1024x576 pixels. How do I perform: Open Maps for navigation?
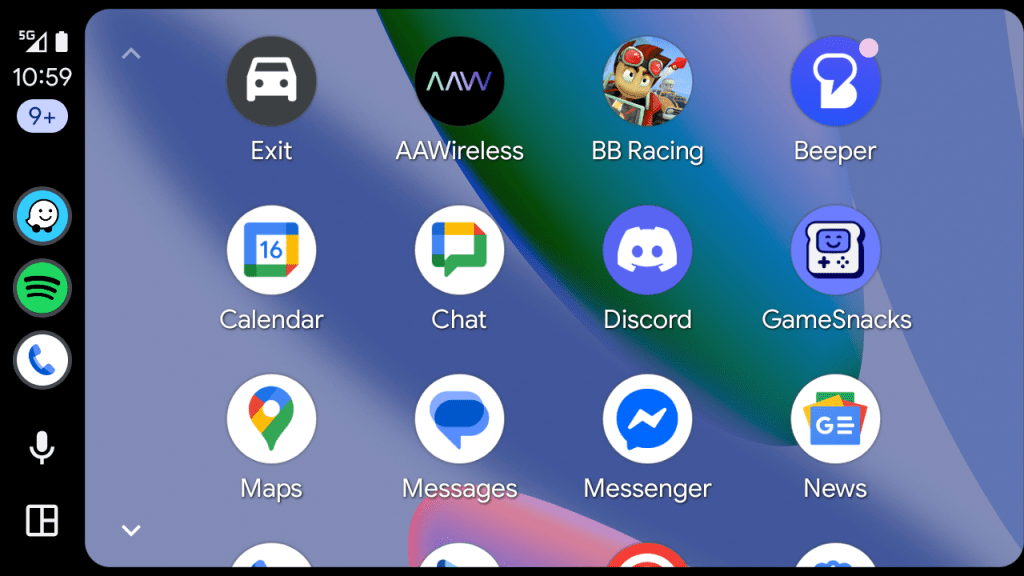pyautogui.click(x=271, y=419)
